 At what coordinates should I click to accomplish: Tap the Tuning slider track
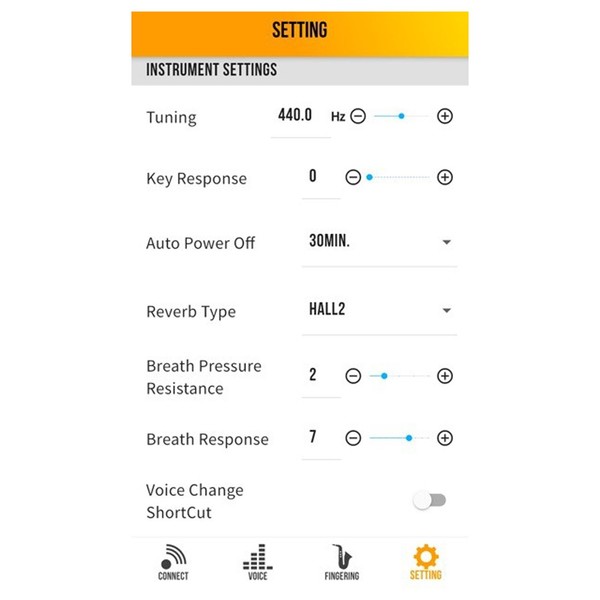[401, 116]
